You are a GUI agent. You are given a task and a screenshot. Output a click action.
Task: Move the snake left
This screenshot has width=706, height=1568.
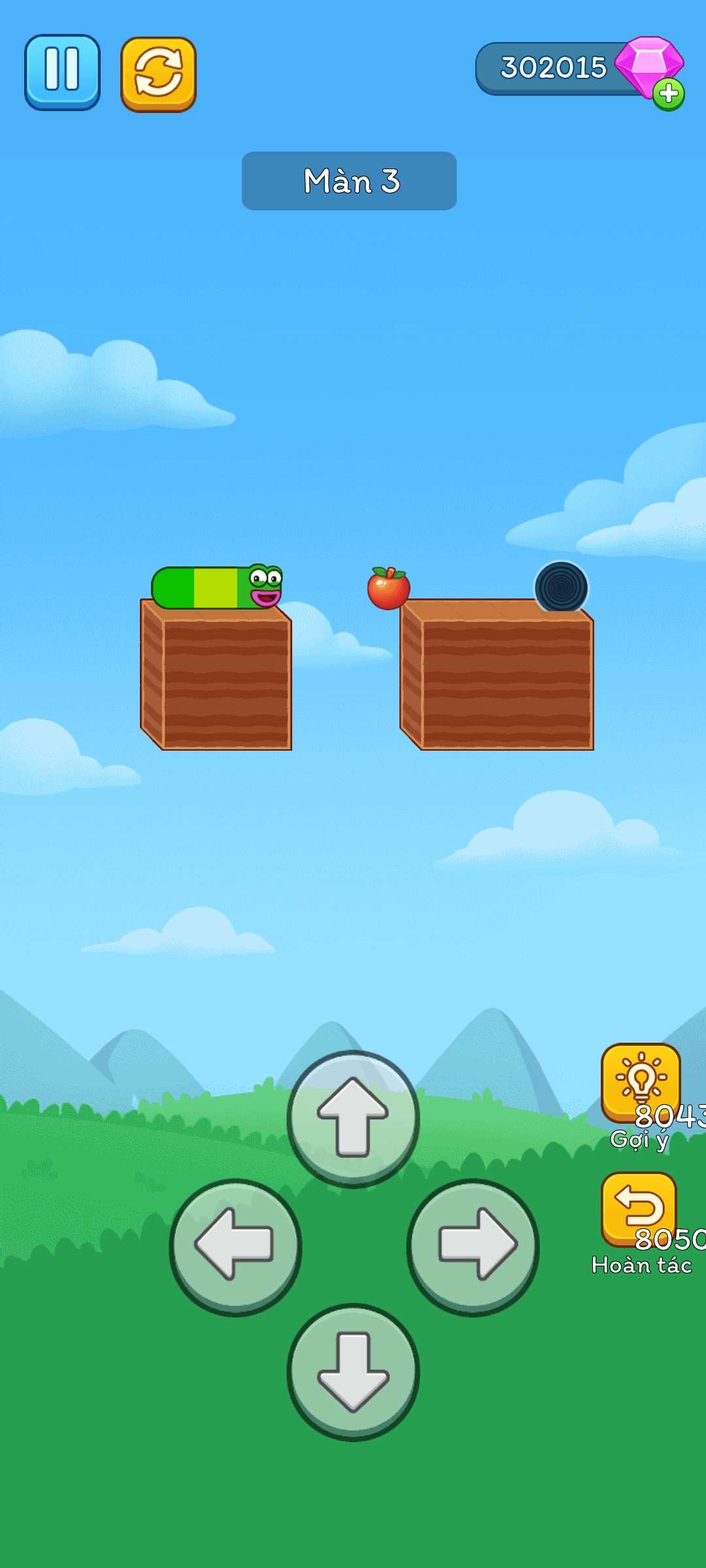235,1247
